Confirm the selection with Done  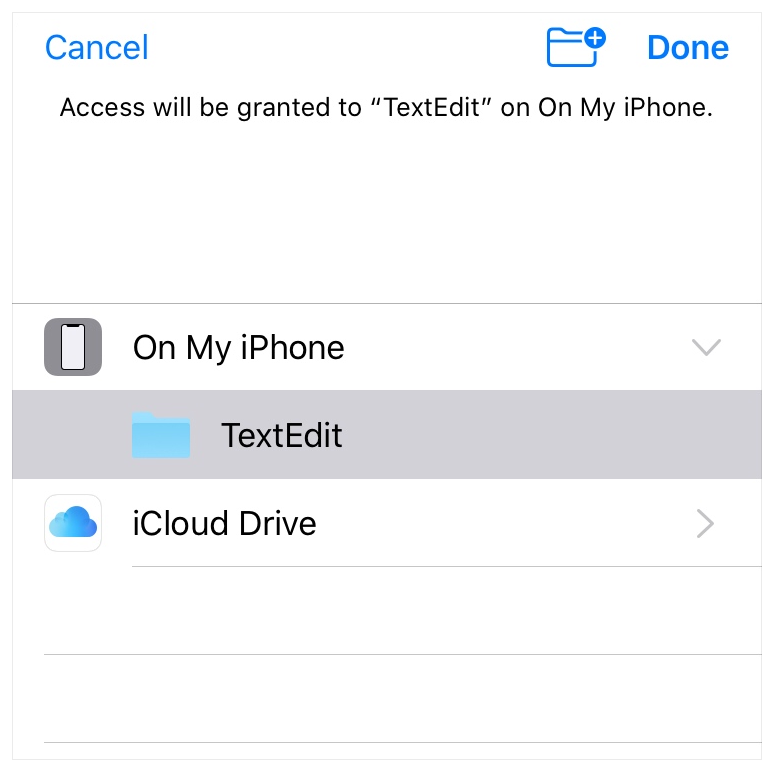[688, 47]
